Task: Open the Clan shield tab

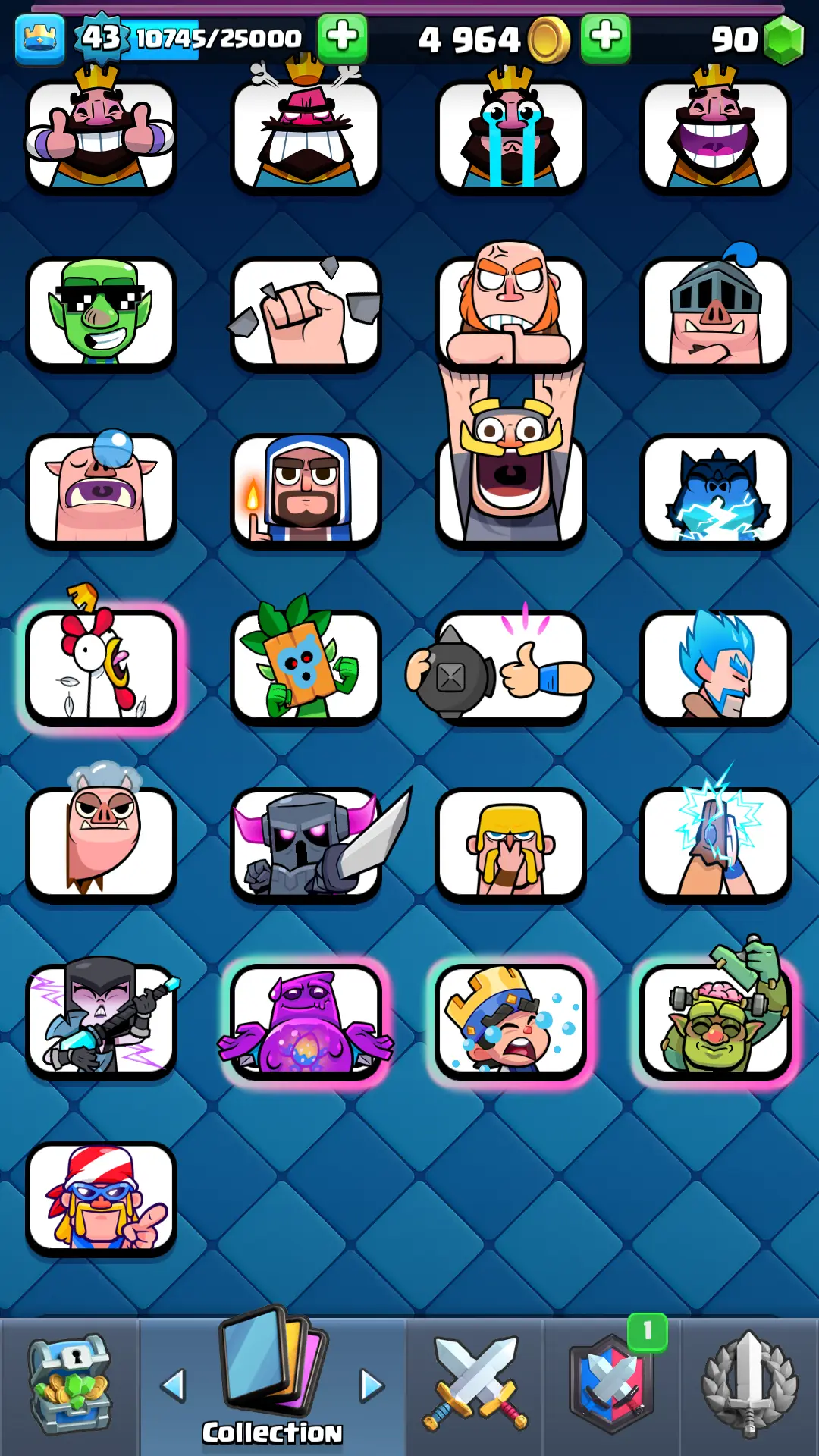Action: coord(611,1386)
